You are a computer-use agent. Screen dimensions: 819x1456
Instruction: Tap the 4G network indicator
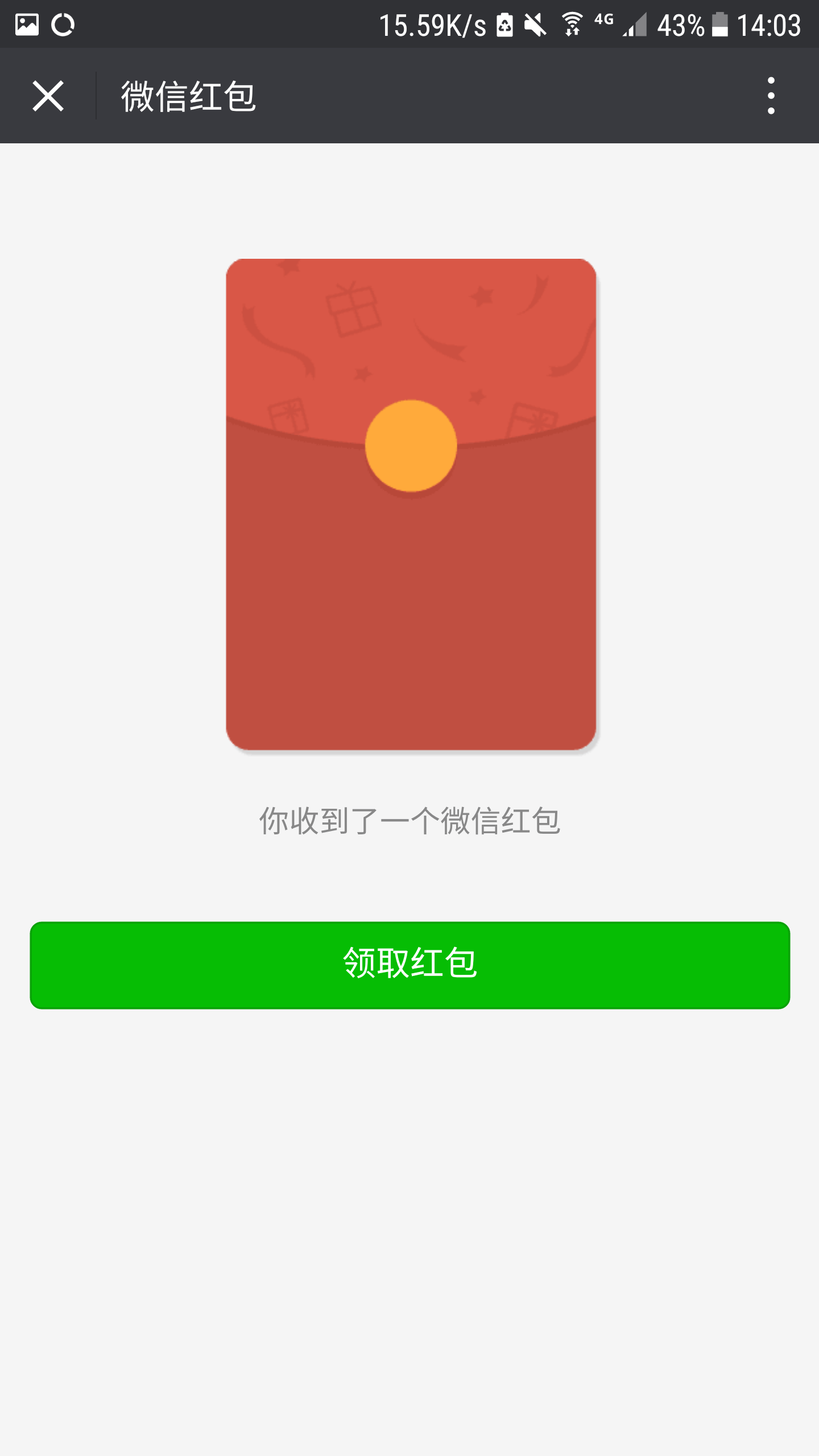(604, 22)
